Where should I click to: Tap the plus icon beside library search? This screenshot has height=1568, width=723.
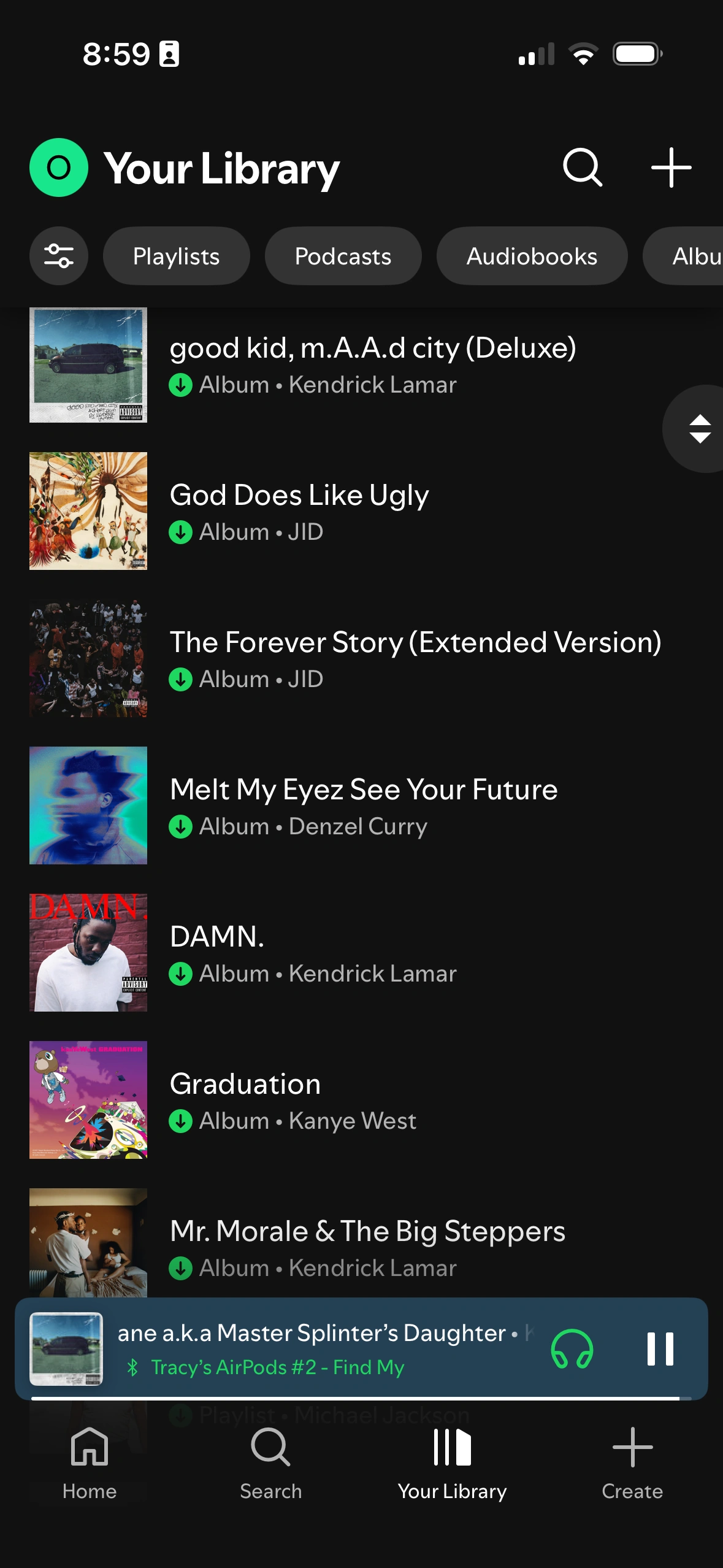pyautogui.click(x=671, y=167)
